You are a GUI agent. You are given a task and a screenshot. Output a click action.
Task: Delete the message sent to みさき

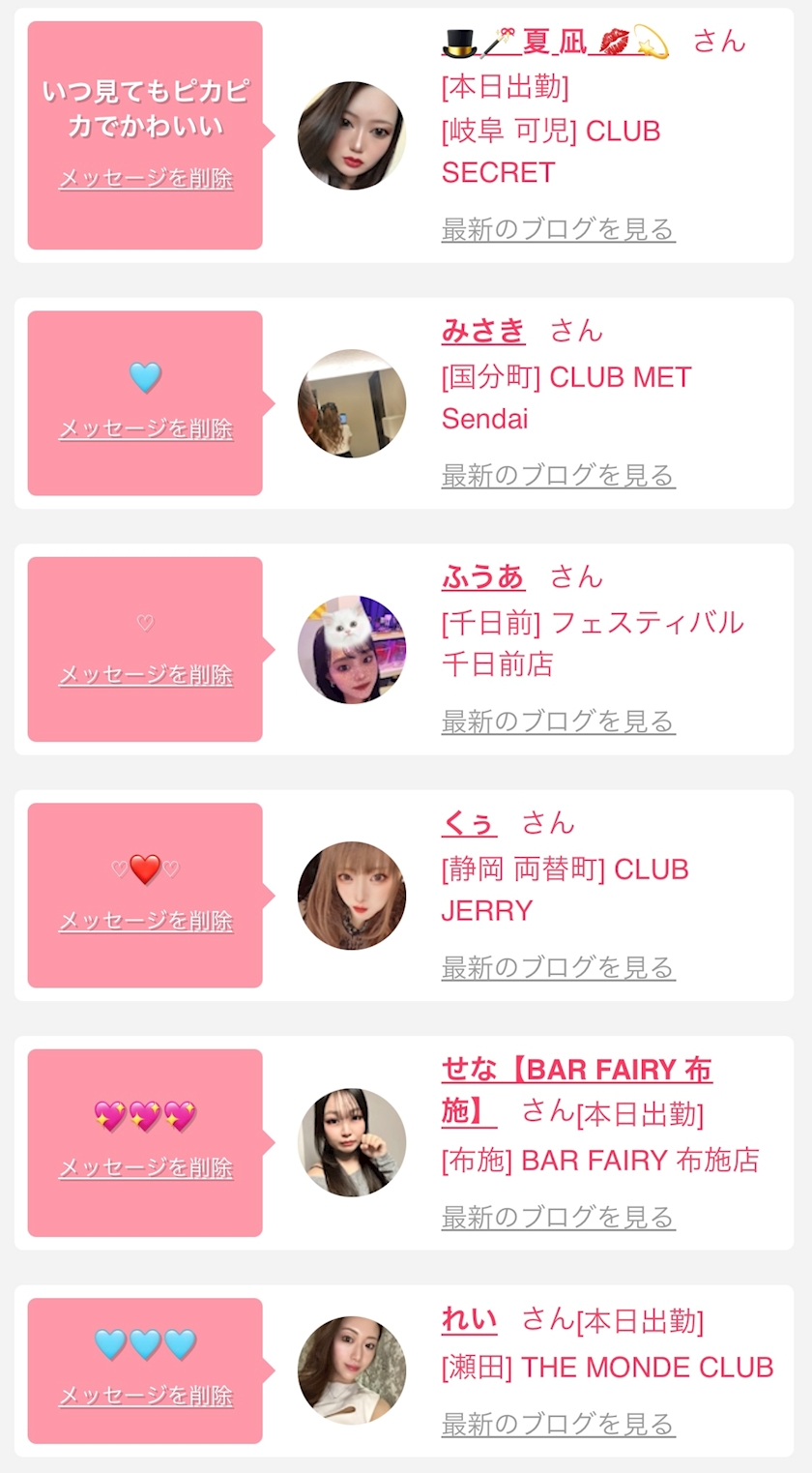[x=146, y=428]
